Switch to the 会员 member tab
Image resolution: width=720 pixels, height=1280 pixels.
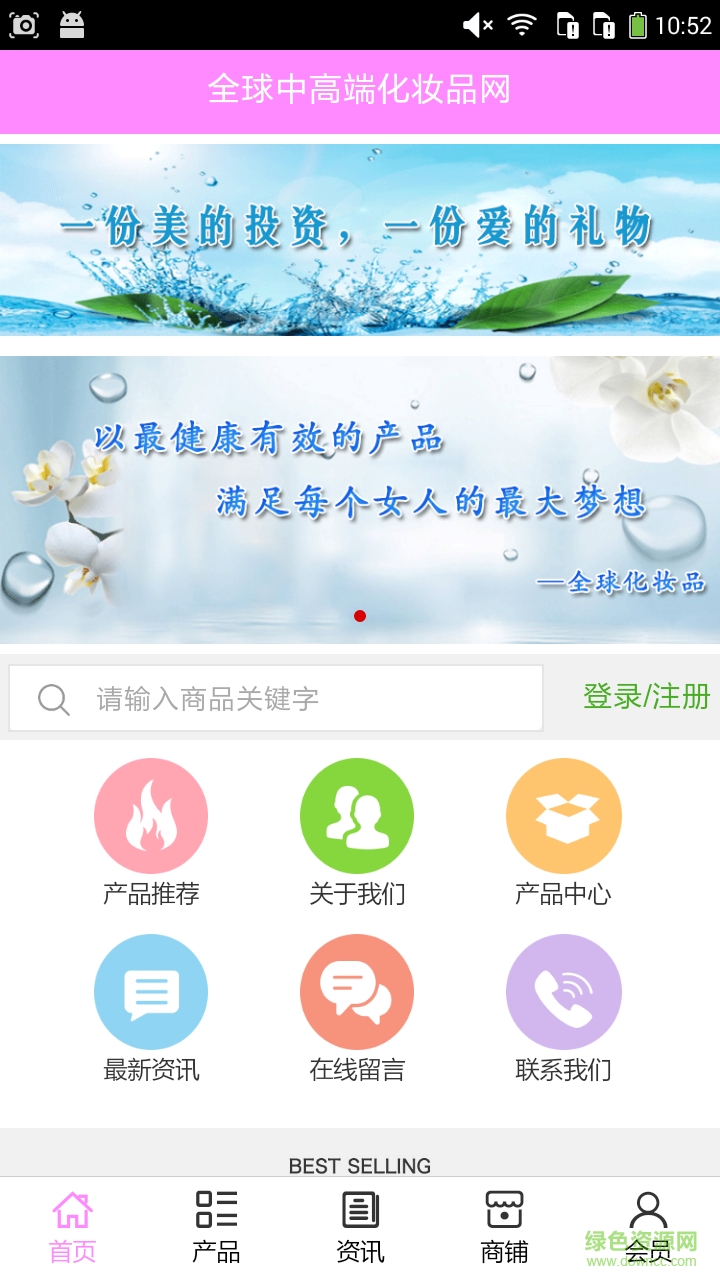(648, 1226)
